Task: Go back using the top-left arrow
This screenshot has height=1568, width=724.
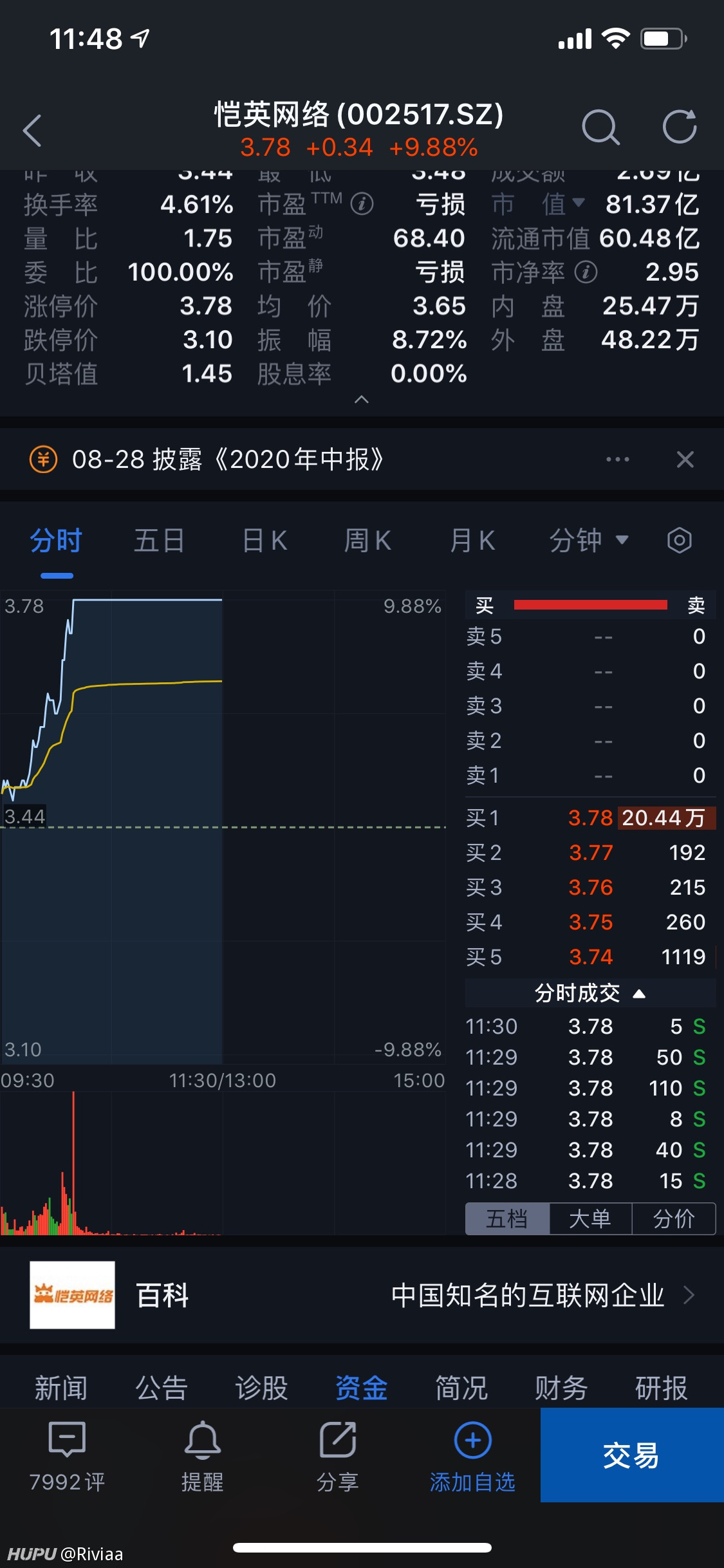Action: [x=32, y=131]
